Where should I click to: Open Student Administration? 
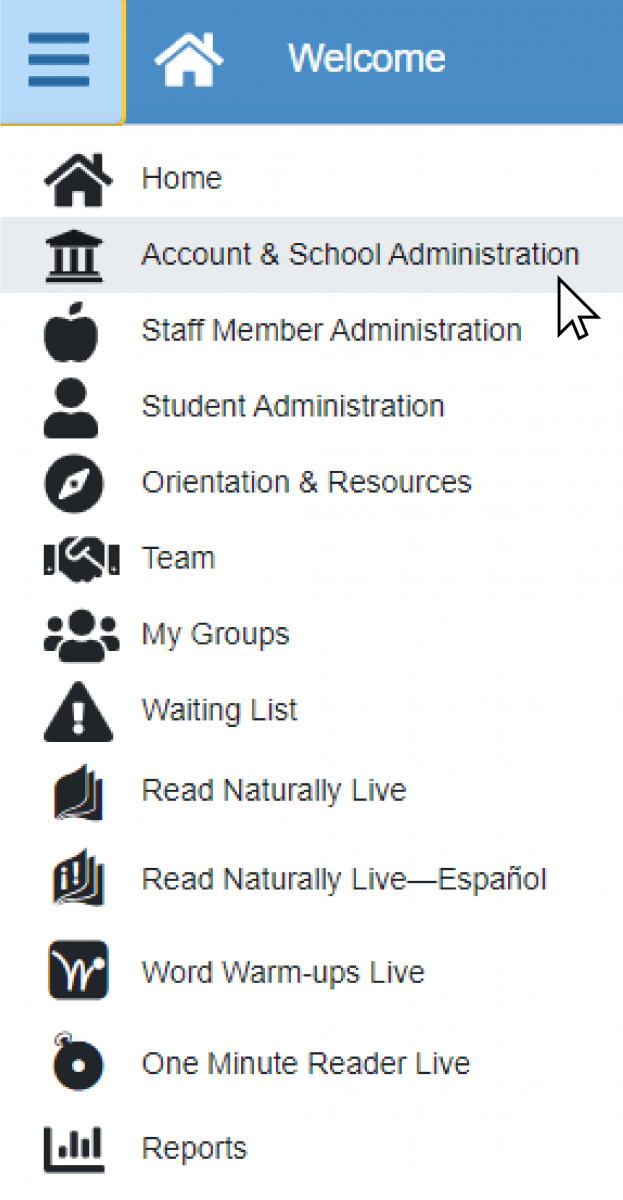311,407
